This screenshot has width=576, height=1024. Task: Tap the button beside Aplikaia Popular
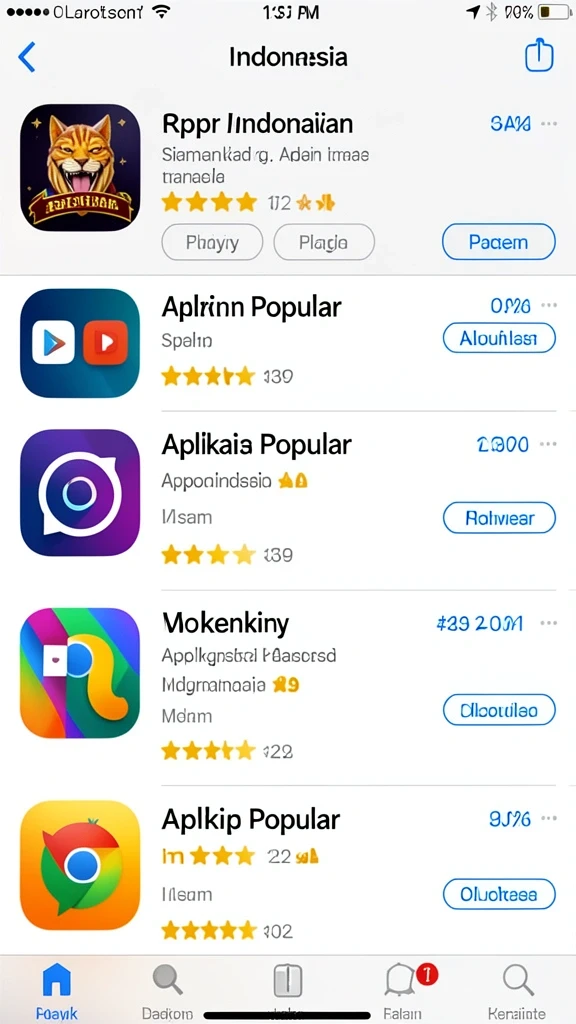pyautogui.click(x=499, y=518)
